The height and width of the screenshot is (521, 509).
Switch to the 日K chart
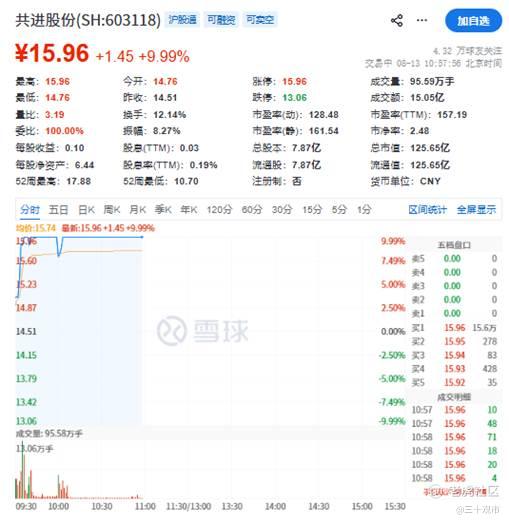[86, 210]
